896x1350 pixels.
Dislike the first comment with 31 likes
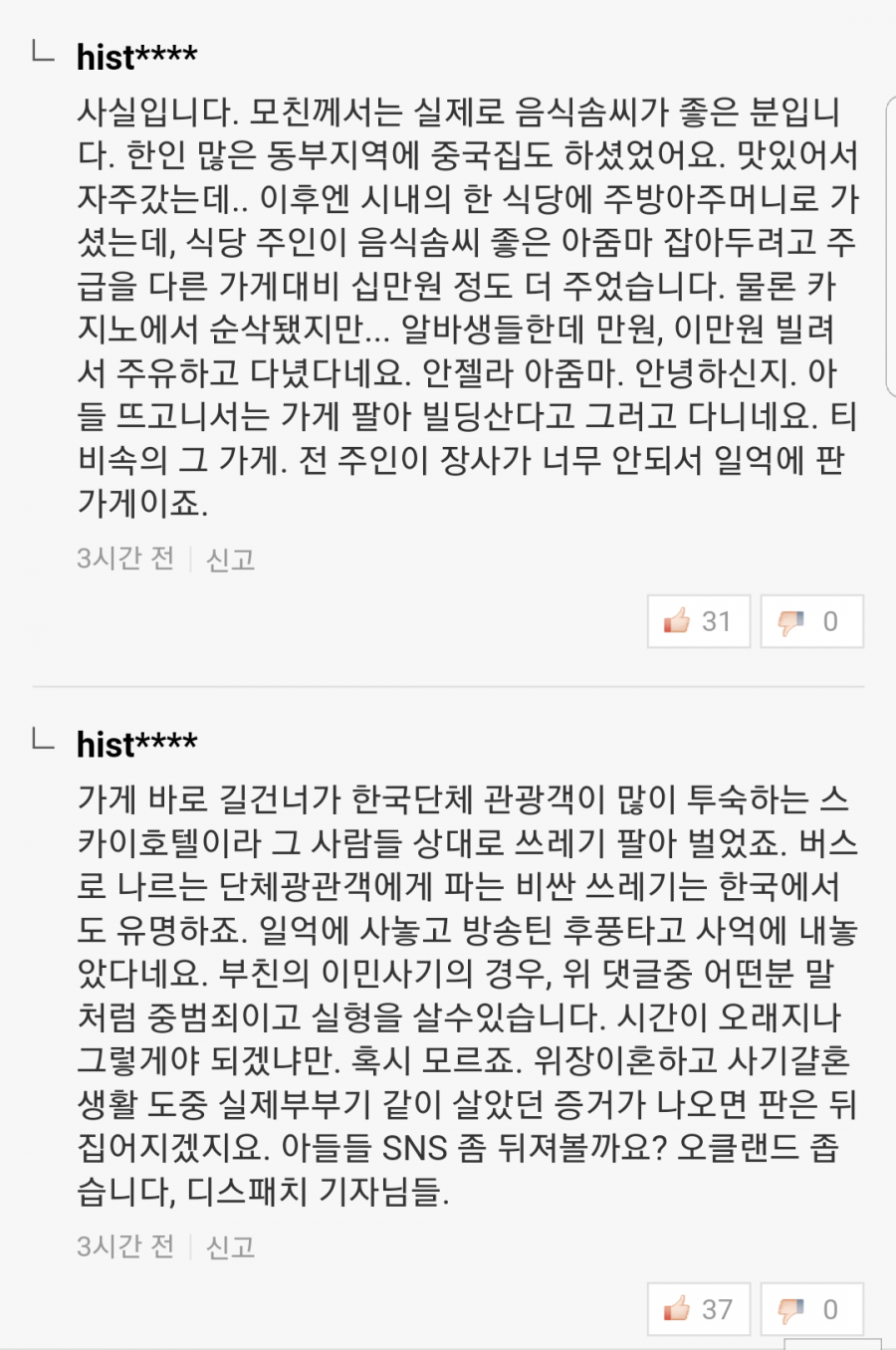(811, 621)
